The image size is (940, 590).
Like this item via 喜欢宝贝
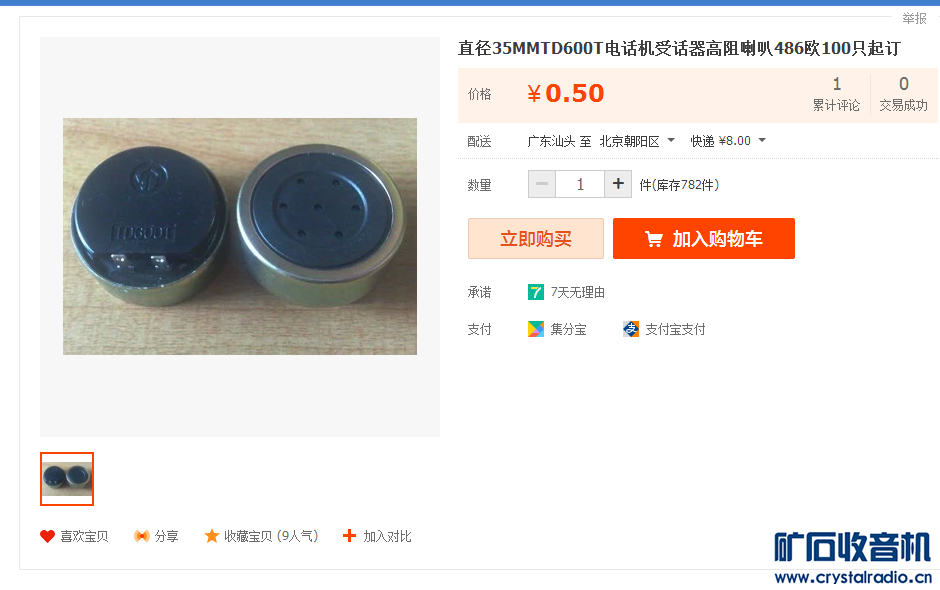pos(75,536)
